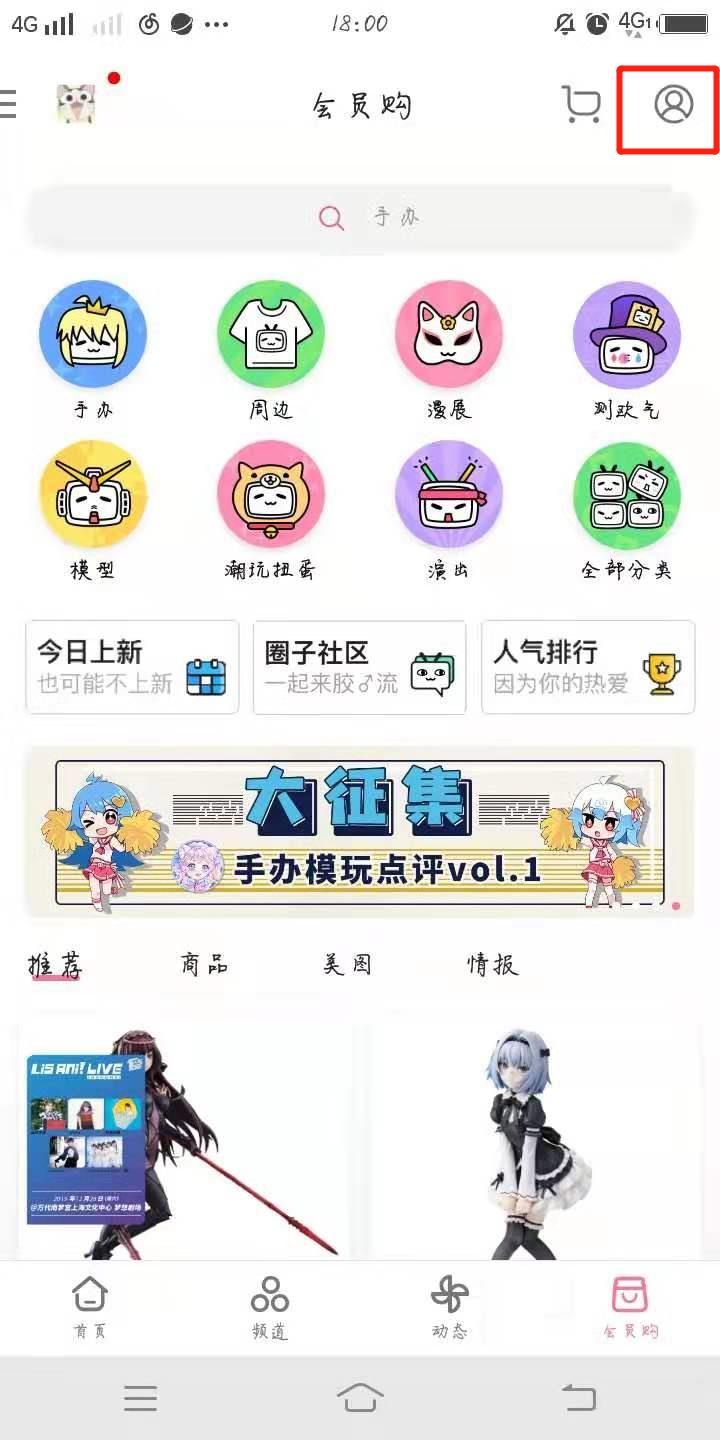720x1440 pixels.
Task: Open the drawer menu button
Action: (x=8, y=104)
